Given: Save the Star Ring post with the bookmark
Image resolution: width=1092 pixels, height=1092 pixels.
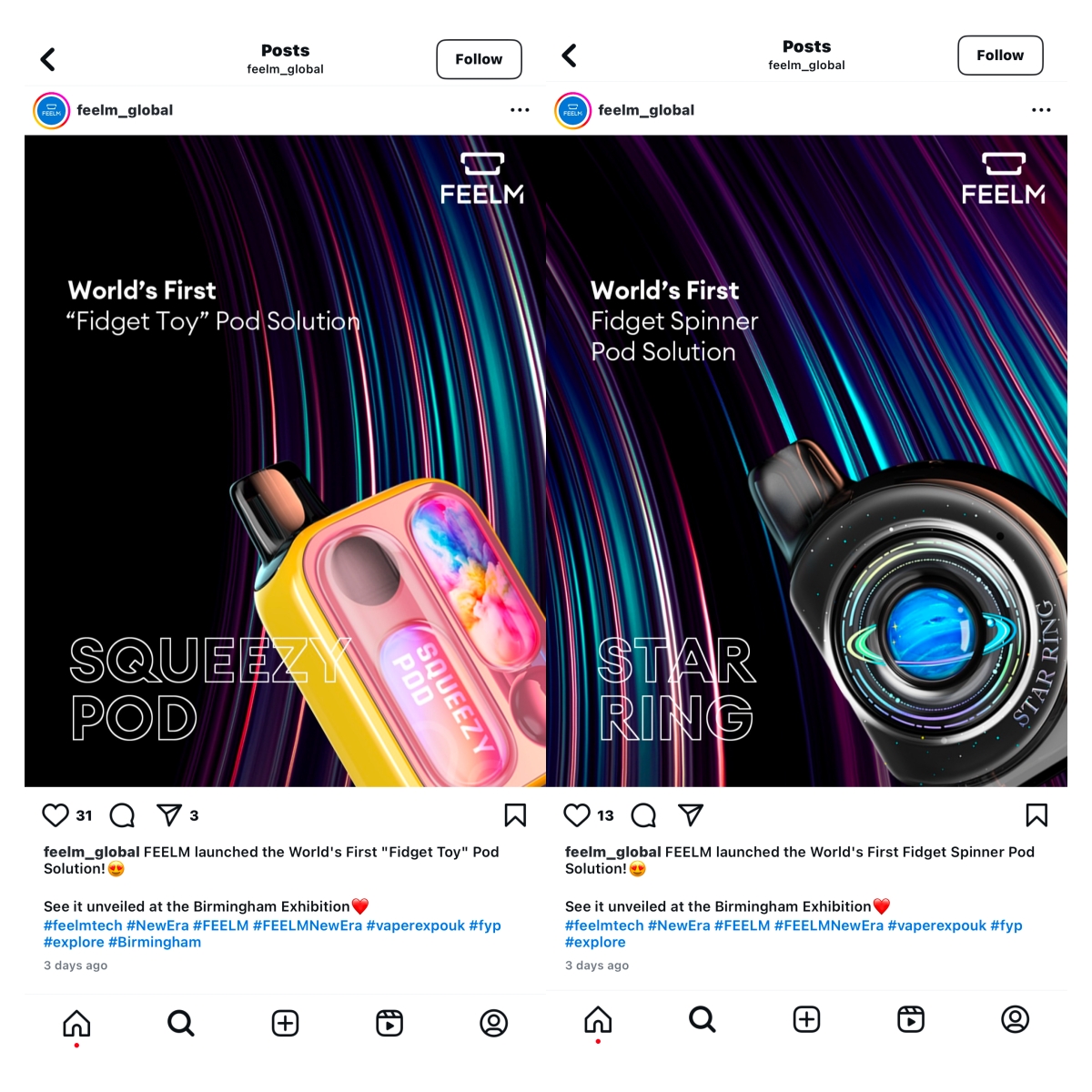Looking at the screenshot, I should (x=1036, y=814).
